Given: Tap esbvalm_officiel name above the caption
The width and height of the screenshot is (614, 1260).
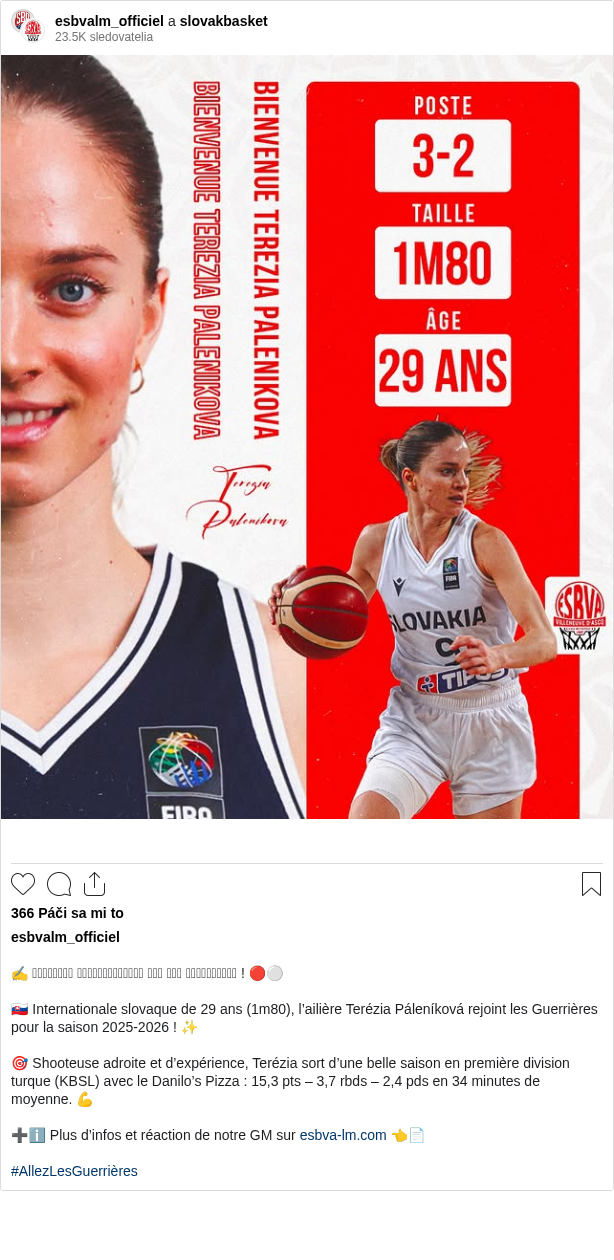Looking at the screenshot, I should click(65, 937).
